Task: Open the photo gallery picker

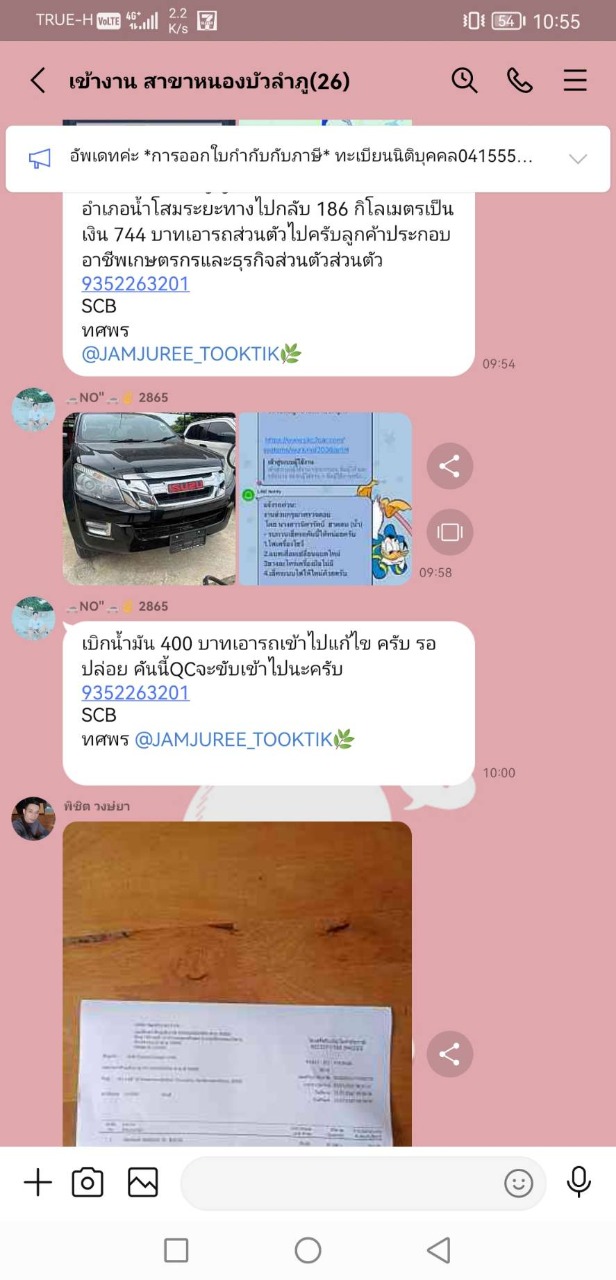Action: [x=143, y=1183]
